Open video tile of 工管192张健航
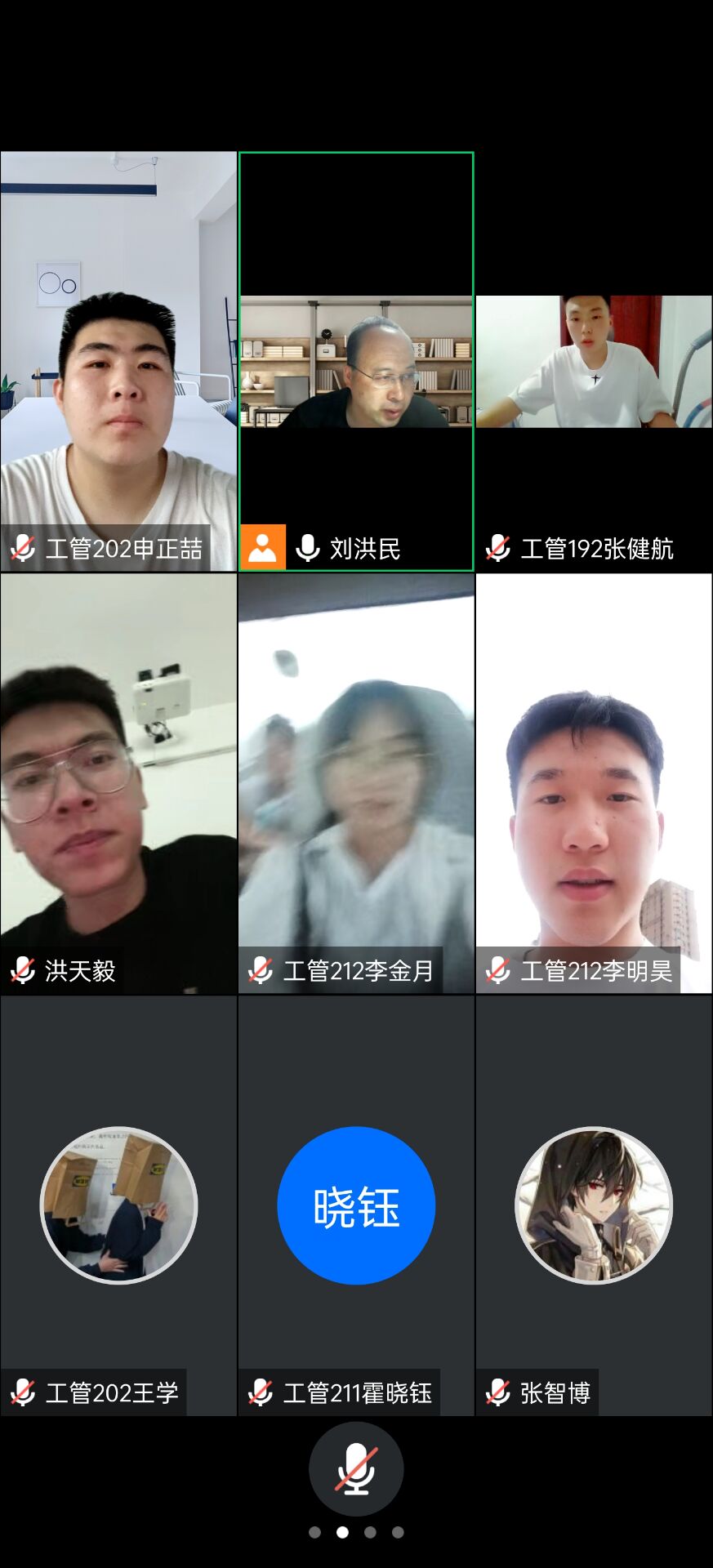The width and height of the screenshot is (713, 1568). pos(594,361)
